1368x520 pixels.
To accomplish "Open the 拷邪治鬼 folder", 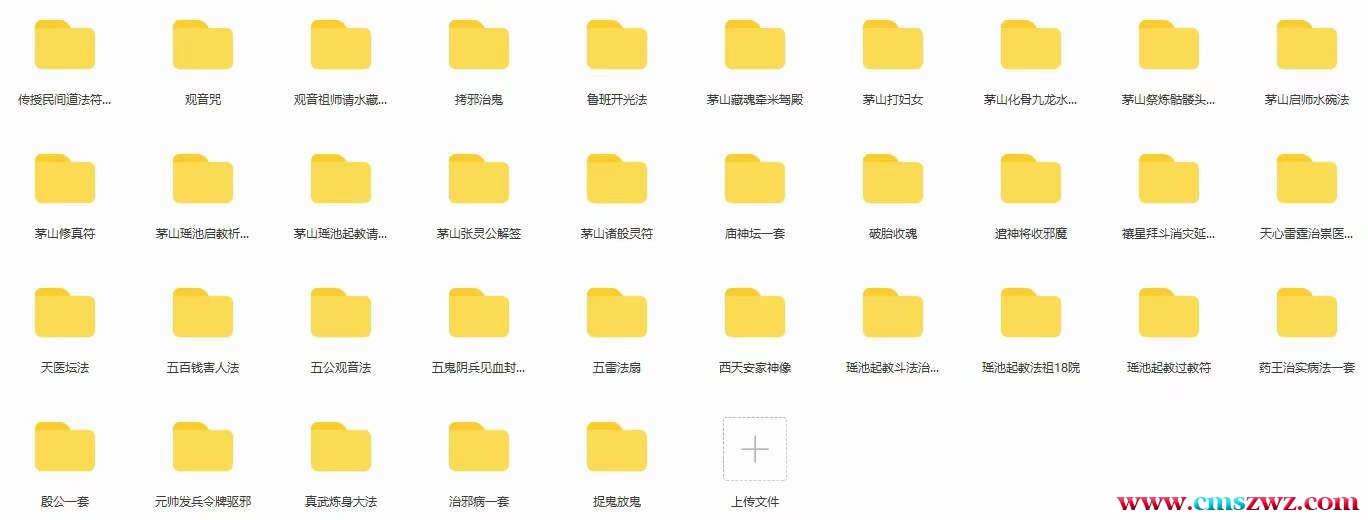I will [x=479, y=46].
